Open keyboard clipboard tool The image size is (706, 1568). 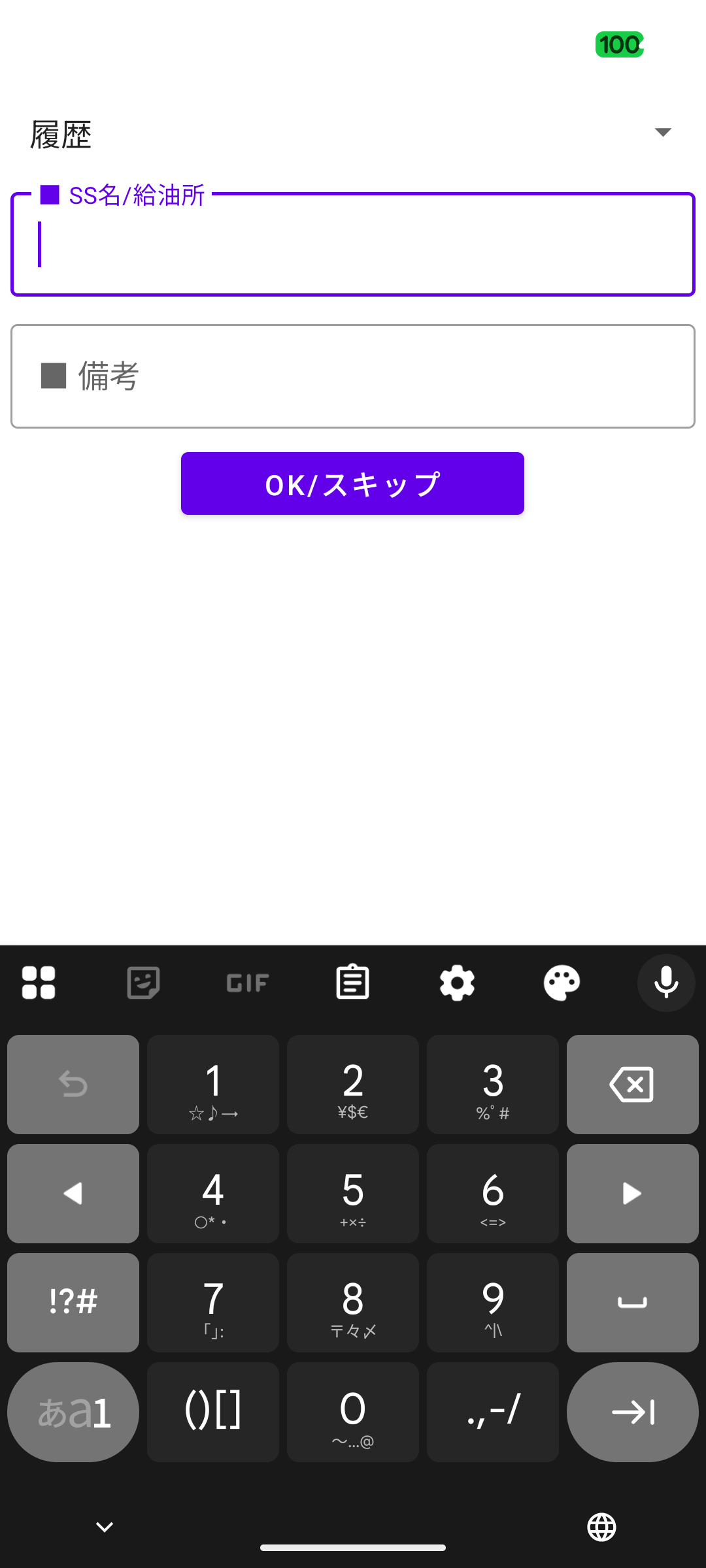(x=352, y=982)
